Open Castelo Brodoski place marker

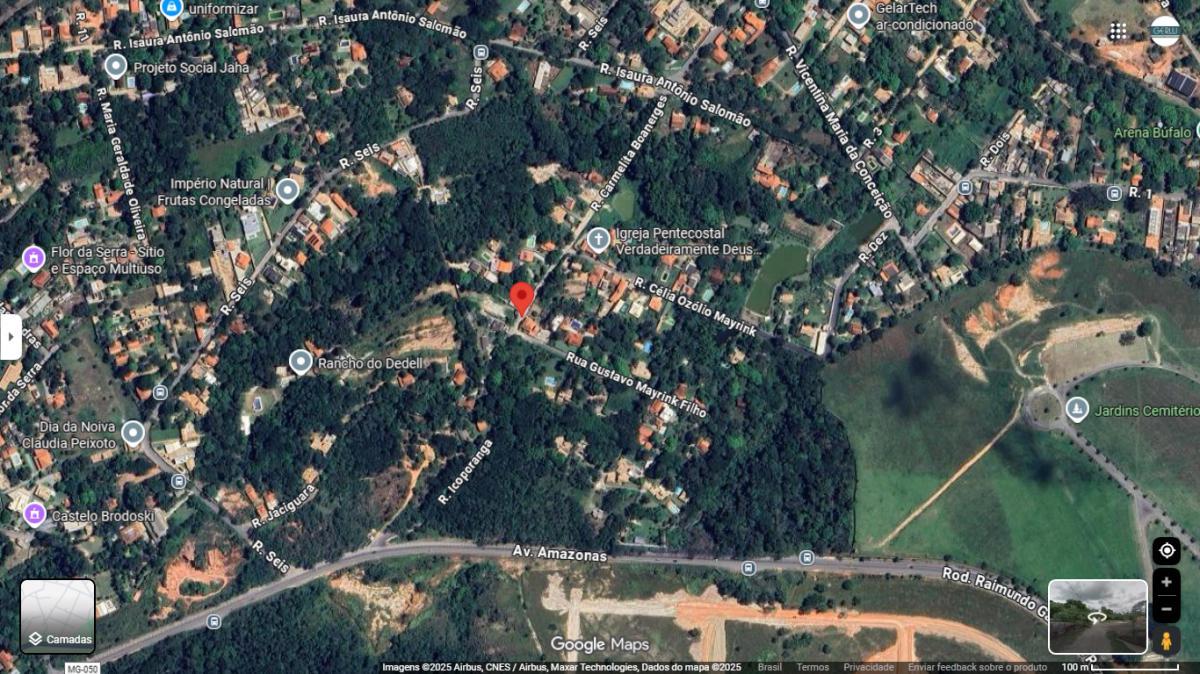(x=34, y=514)
